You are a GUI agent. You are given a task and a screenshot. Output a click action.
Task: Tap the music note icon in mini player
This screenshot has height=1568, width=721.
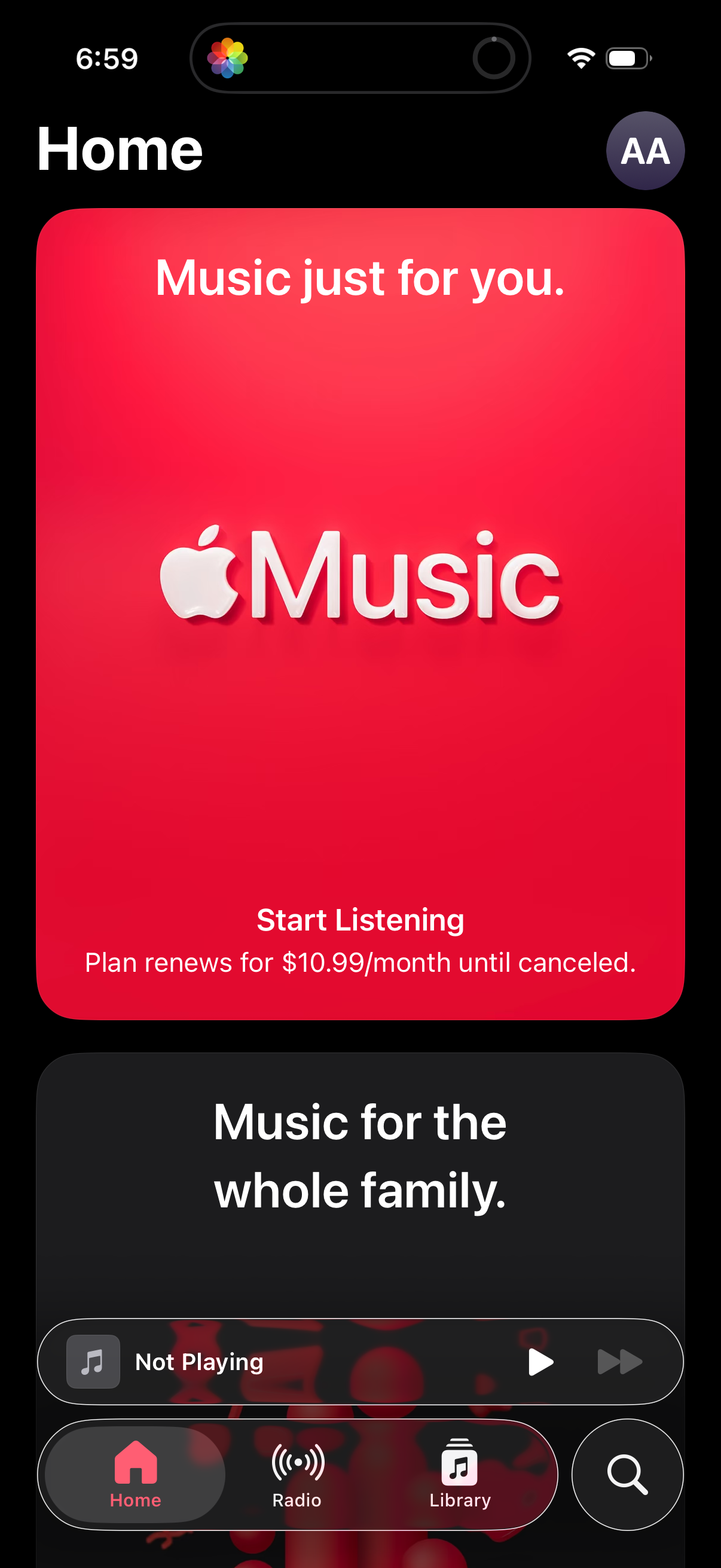[x=93, y=1362]
